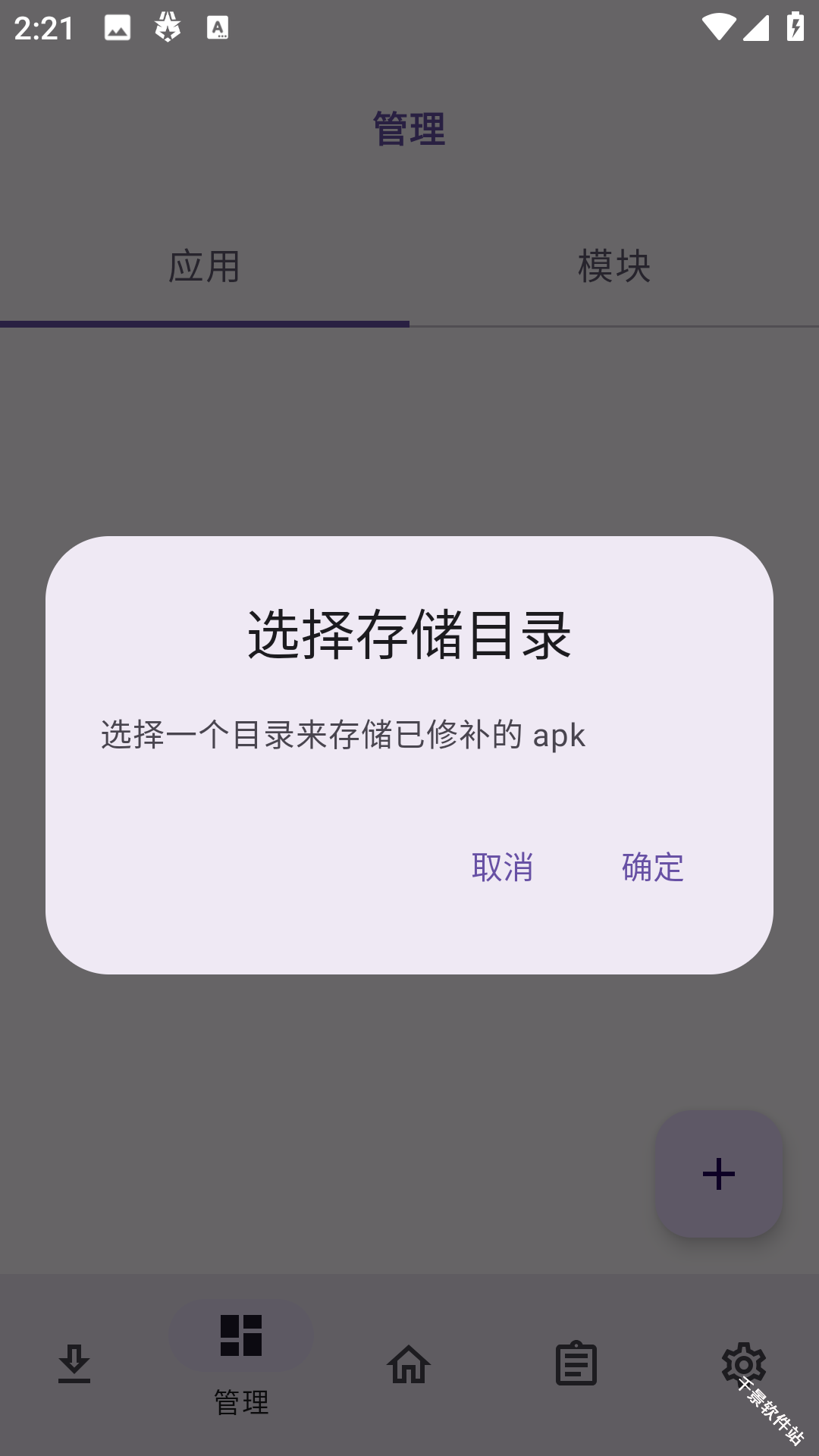Click the 确定 button to confirm directory

pyautogui.click(x=651, y=869)
